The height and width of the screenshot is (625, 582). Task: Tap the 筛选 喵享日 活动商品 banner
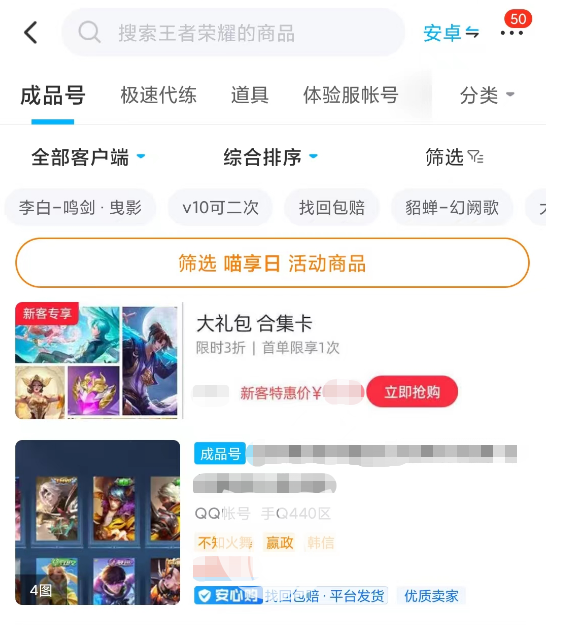273,263
